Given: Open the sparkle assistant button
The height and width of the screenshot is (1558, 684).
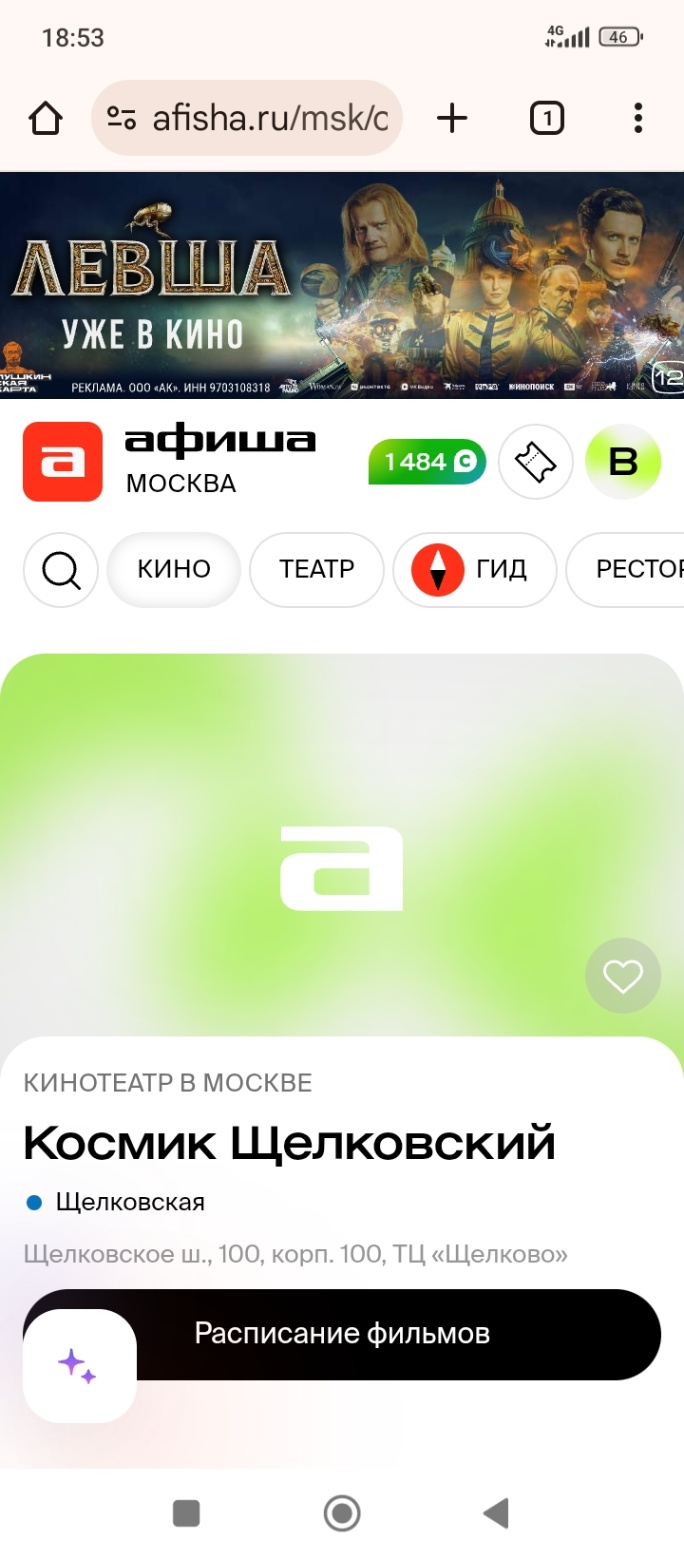Looking at the screenshot, I should point(79,1366).
